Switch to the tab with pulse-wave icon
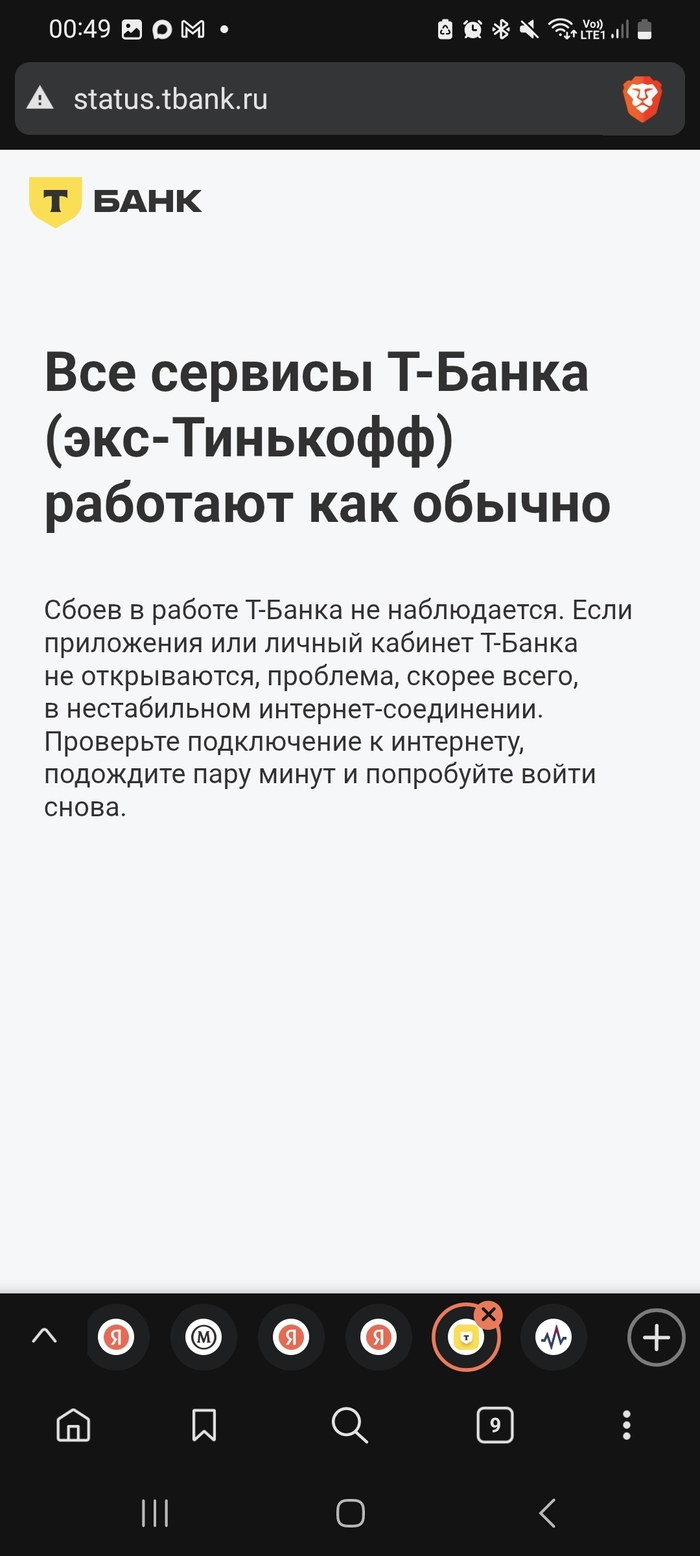The height and width of the screenshot is (1556, 700). 553,1337
